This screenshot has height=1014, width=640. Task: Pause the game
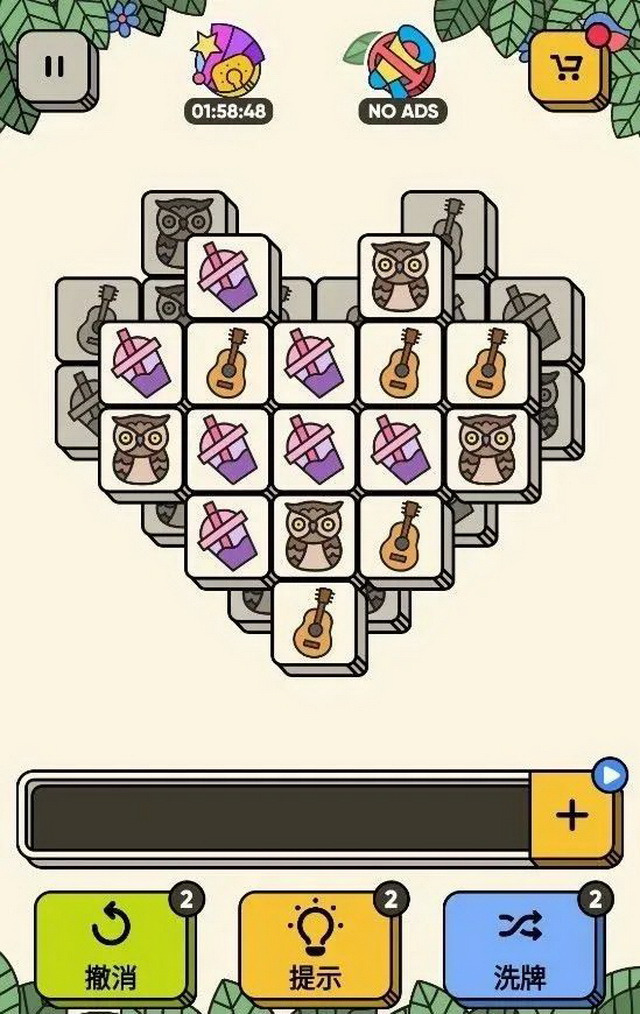[x=55, y=67]
